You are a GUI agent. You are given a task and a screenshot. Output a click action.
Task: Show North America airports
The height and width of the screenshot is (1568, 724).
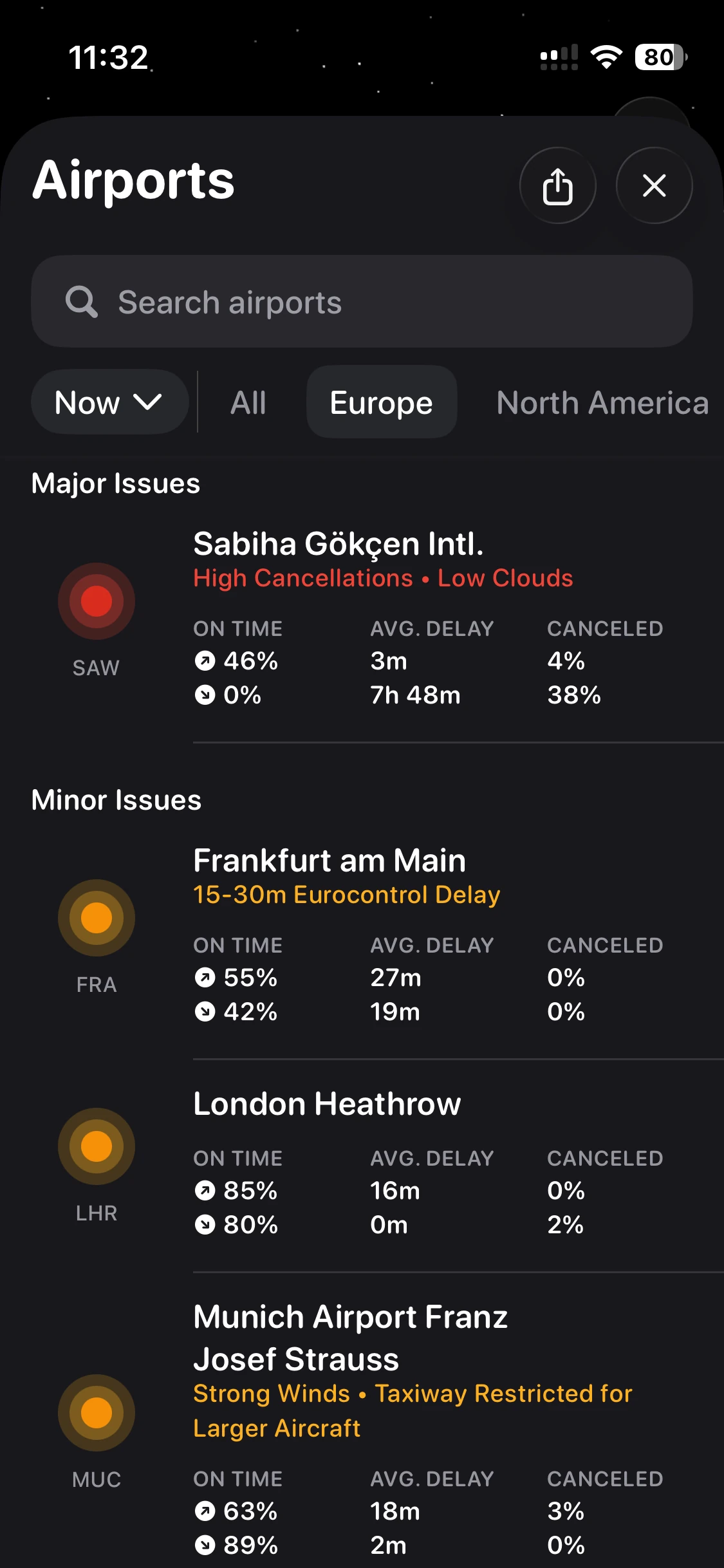coord(602,403)
